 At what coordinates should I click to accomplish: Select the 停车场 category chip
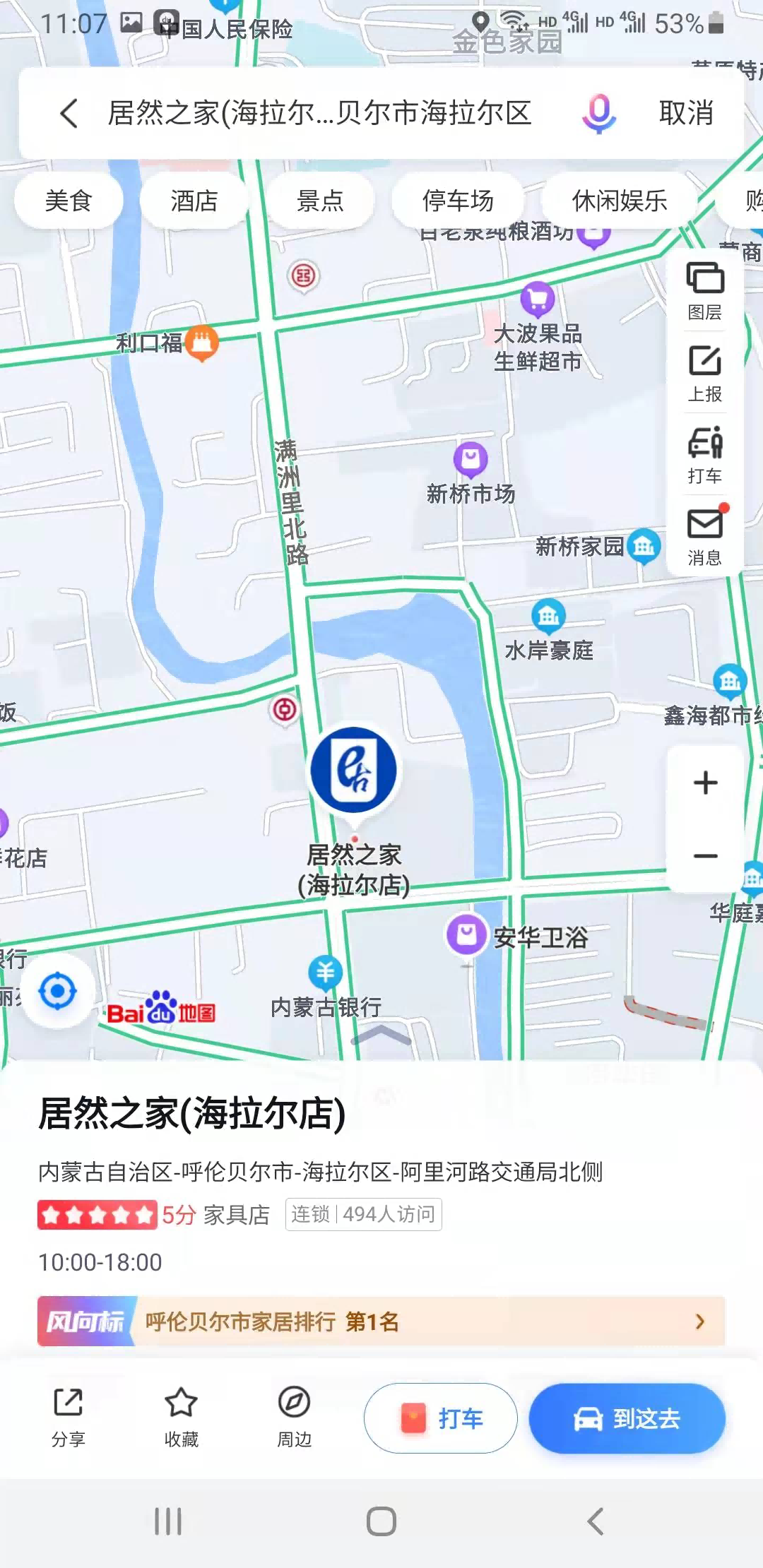pos(458,201)
